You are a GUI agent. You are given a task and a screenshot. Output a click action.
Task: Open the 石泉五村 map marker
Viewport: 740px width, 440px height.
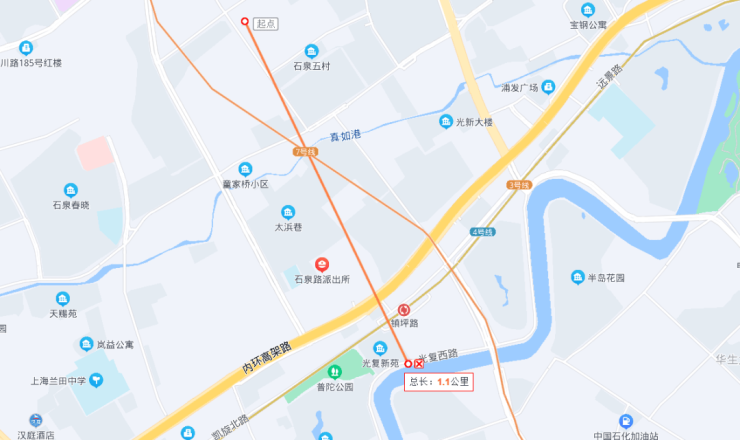point(311,51)
